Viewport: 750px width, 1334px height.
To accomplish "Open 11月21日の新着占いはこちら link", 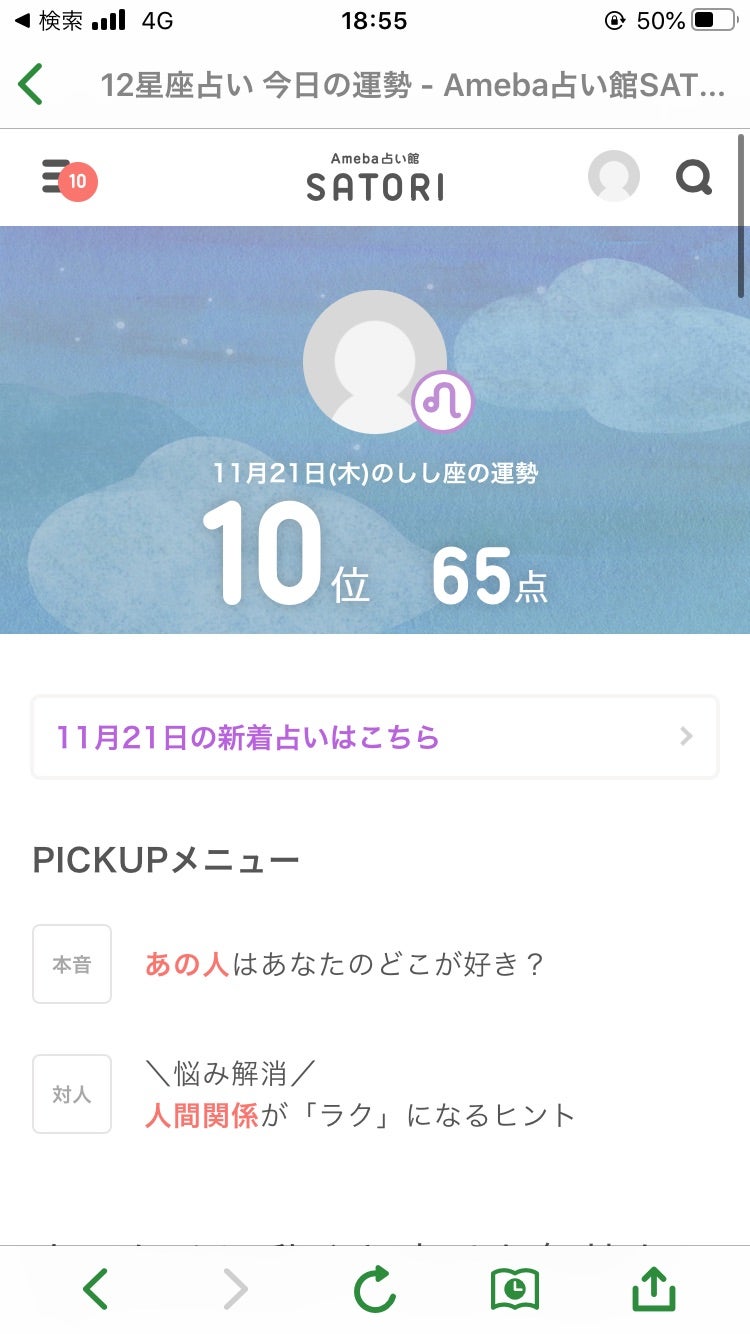I will (x=375, y=738).
